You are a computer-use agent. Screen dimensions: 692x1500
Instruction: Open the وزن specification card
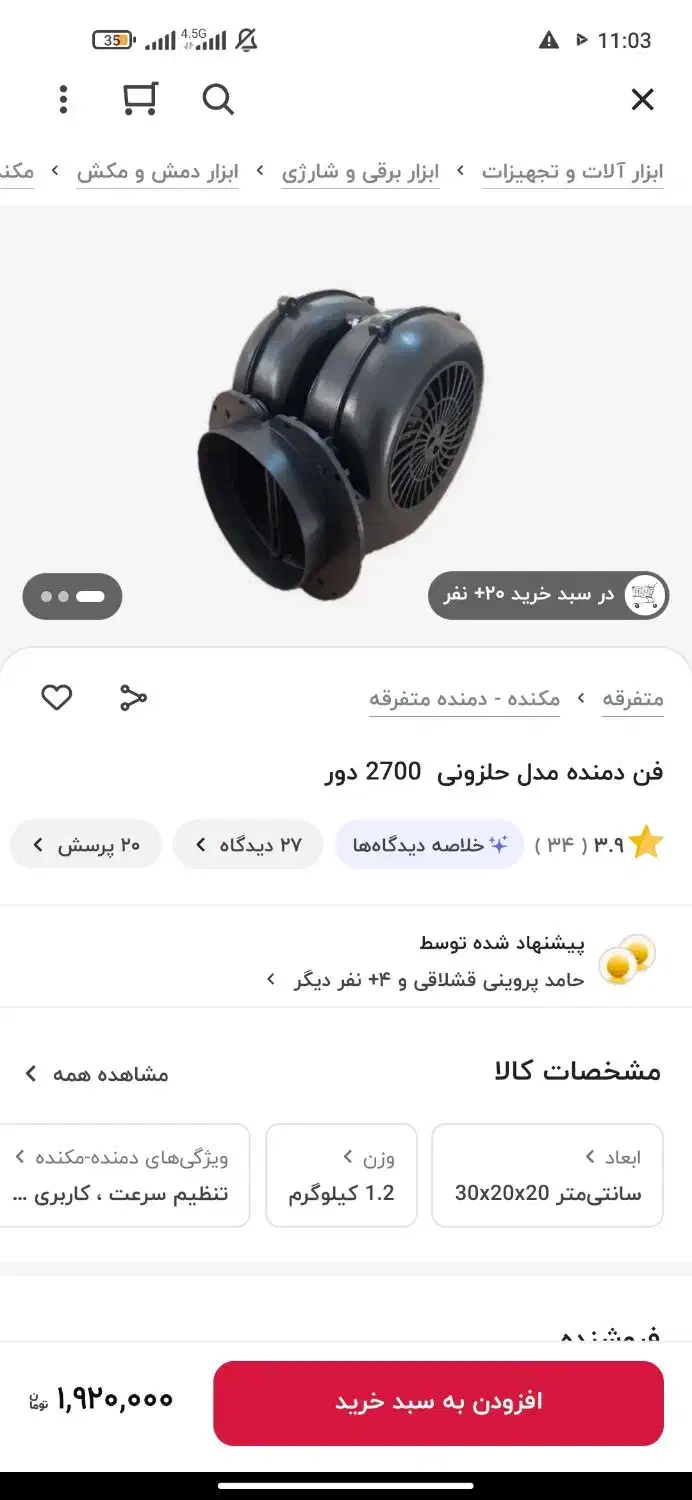341,1175
